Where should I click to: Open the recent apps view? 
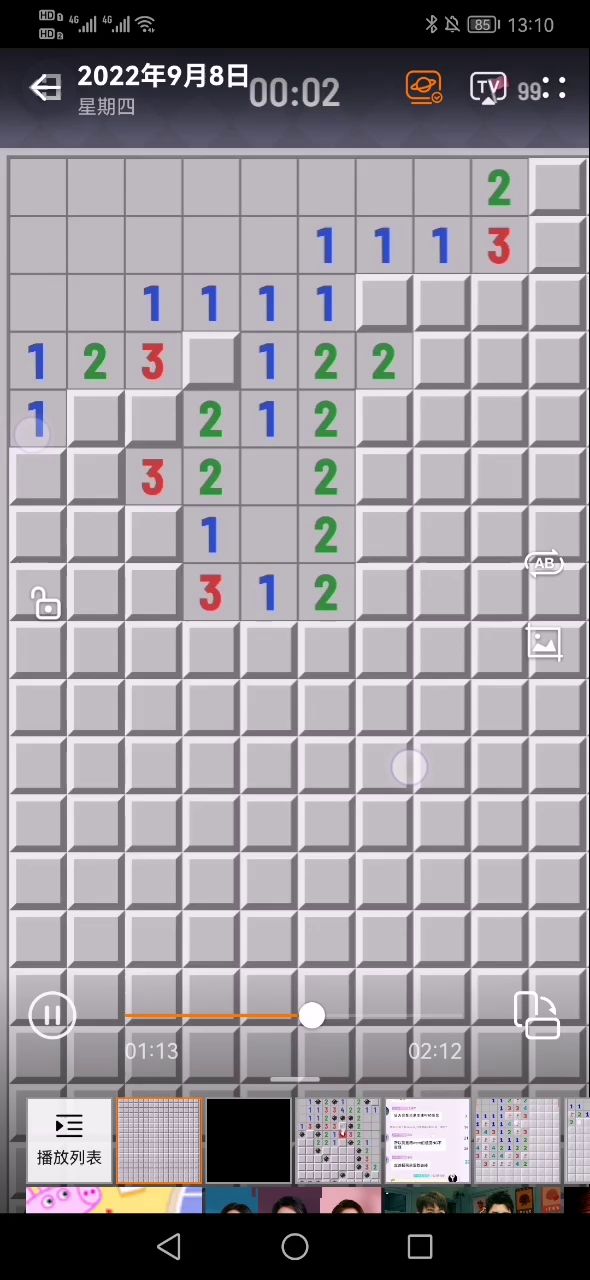(420, 1246)
